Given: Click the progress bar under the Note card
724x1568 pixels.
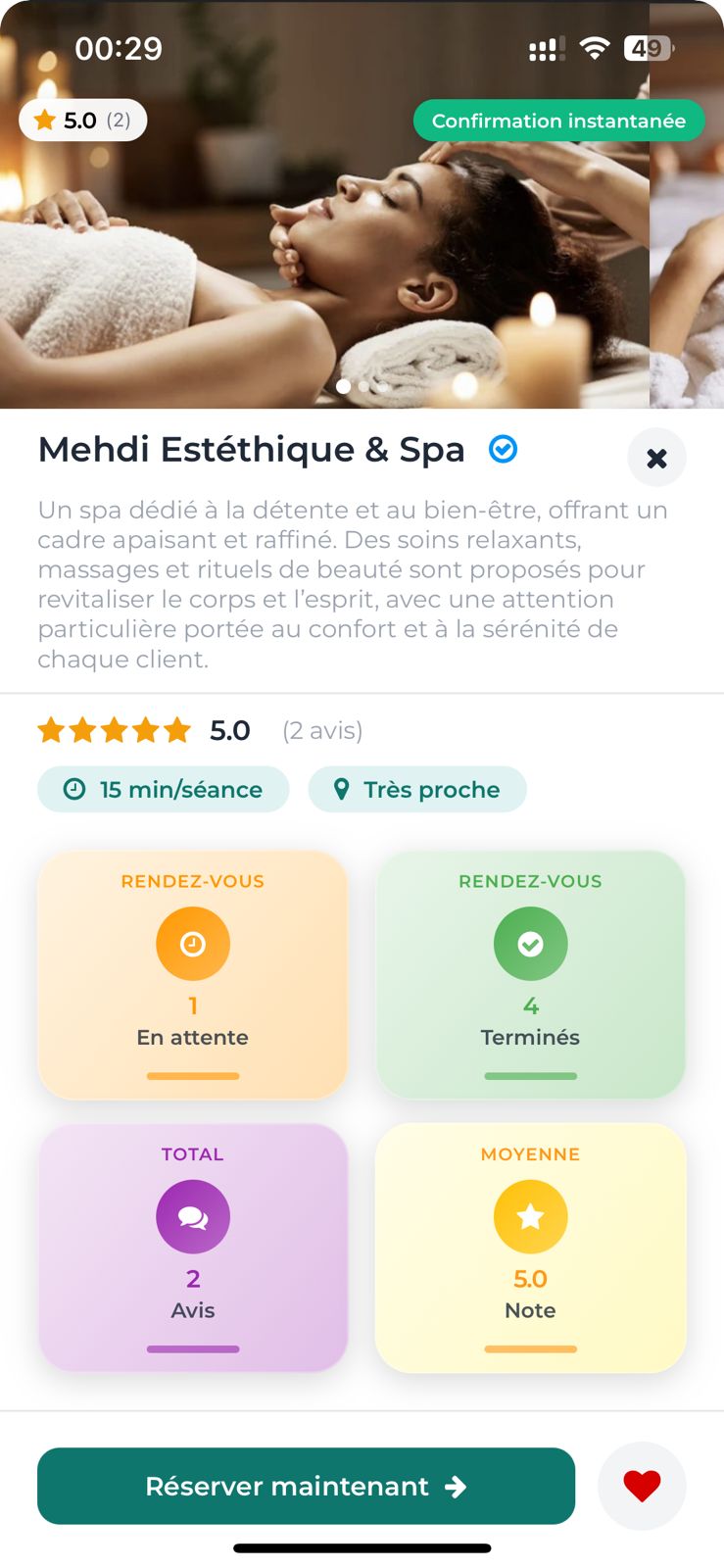Looking at the screenshot, I should [530, 1348].
